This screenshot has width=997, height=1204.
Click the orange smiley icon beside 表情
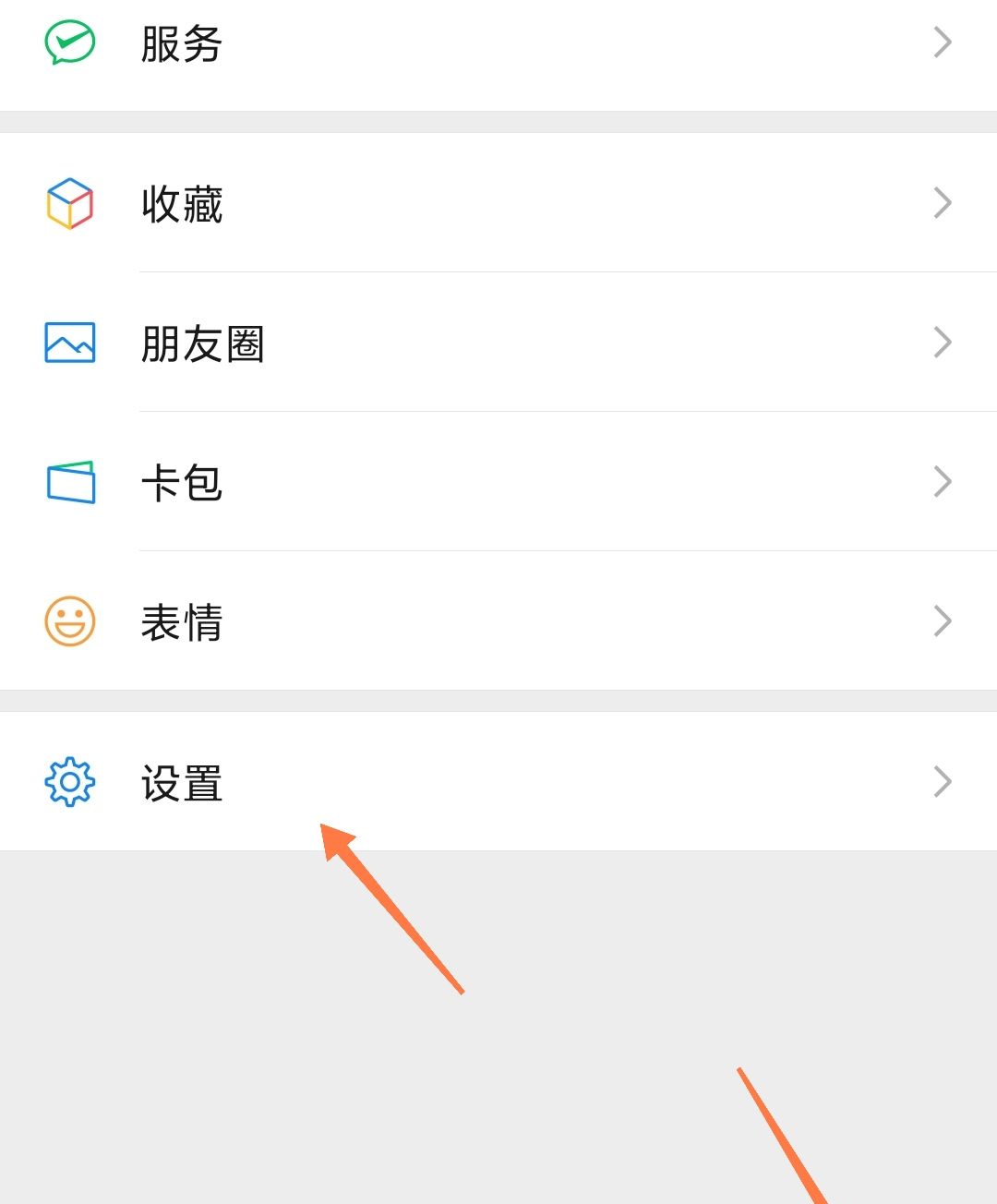[68, 620]
